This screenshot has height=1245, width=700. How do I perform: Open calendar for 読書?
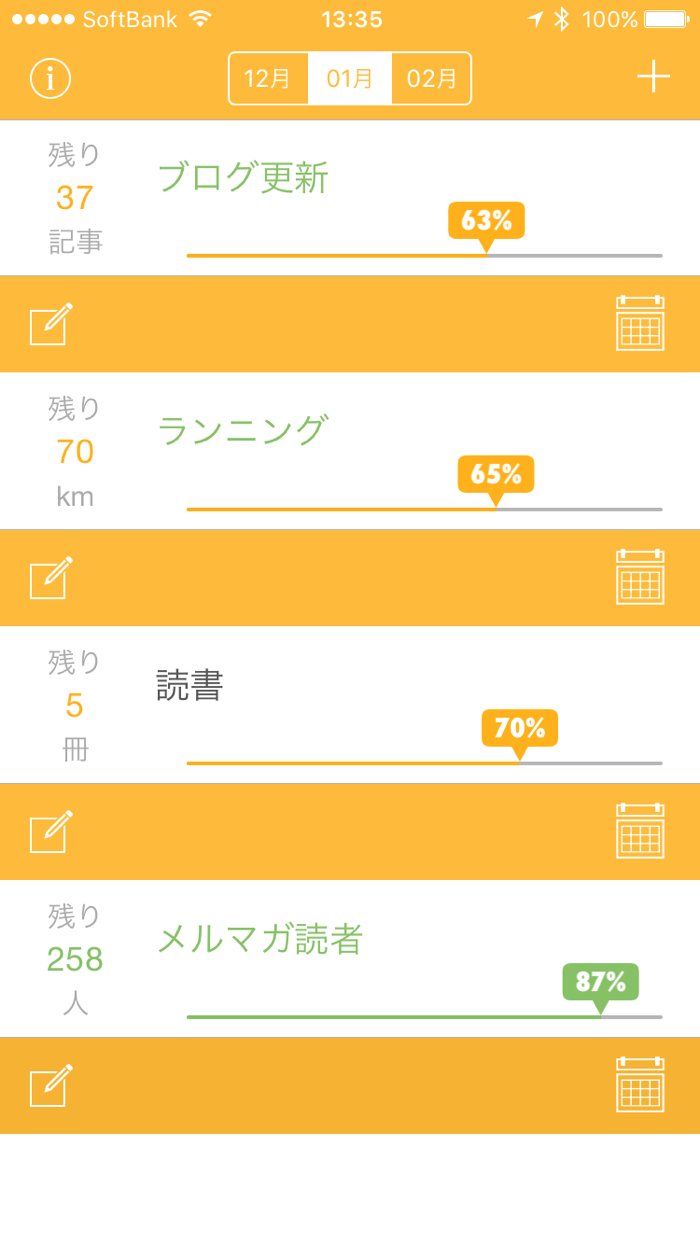(640, 831)
